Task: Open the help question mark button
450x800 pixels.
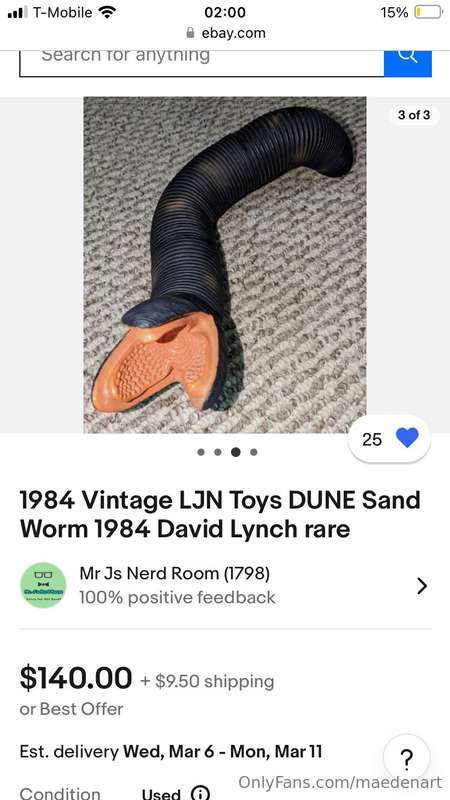Action: point(406,758)
